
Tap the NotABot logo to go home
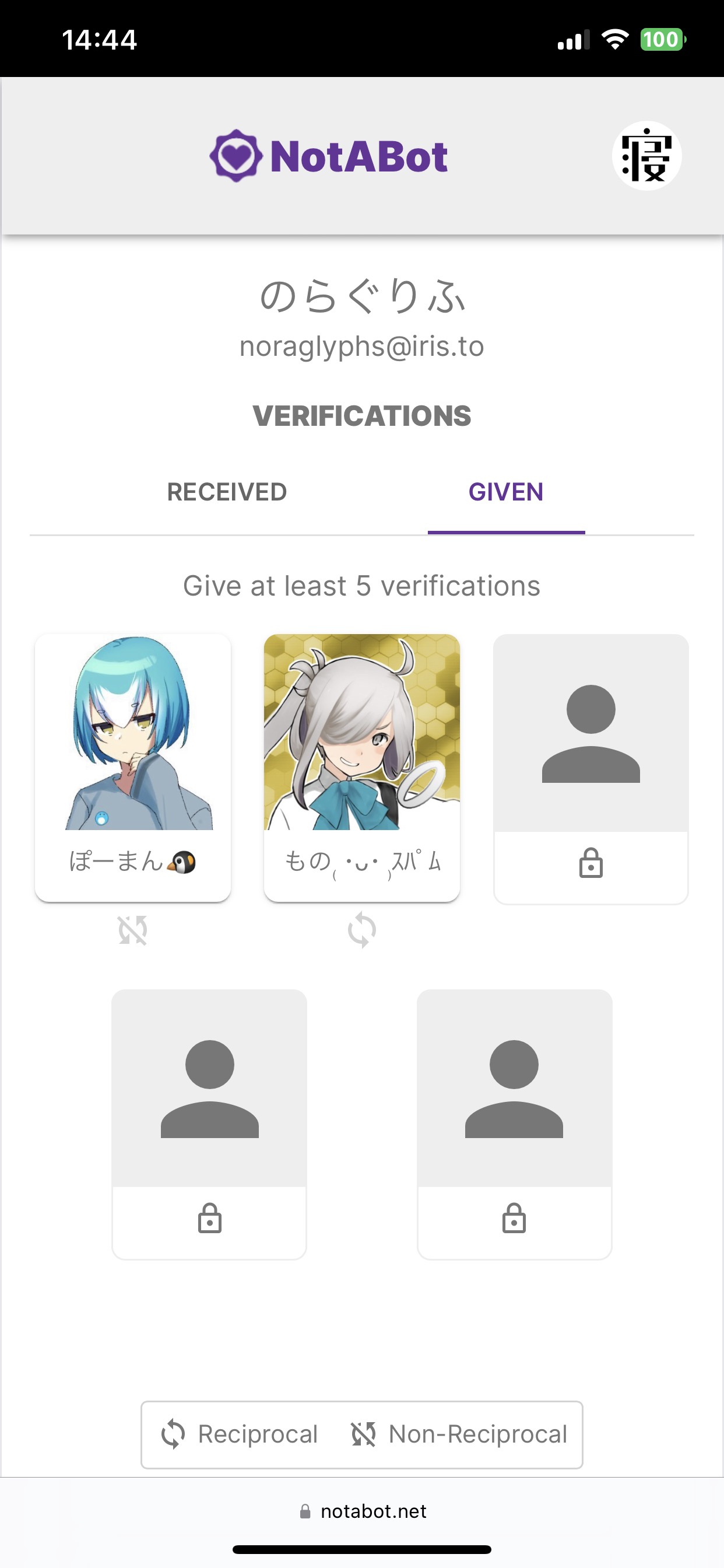coord(329,156)
